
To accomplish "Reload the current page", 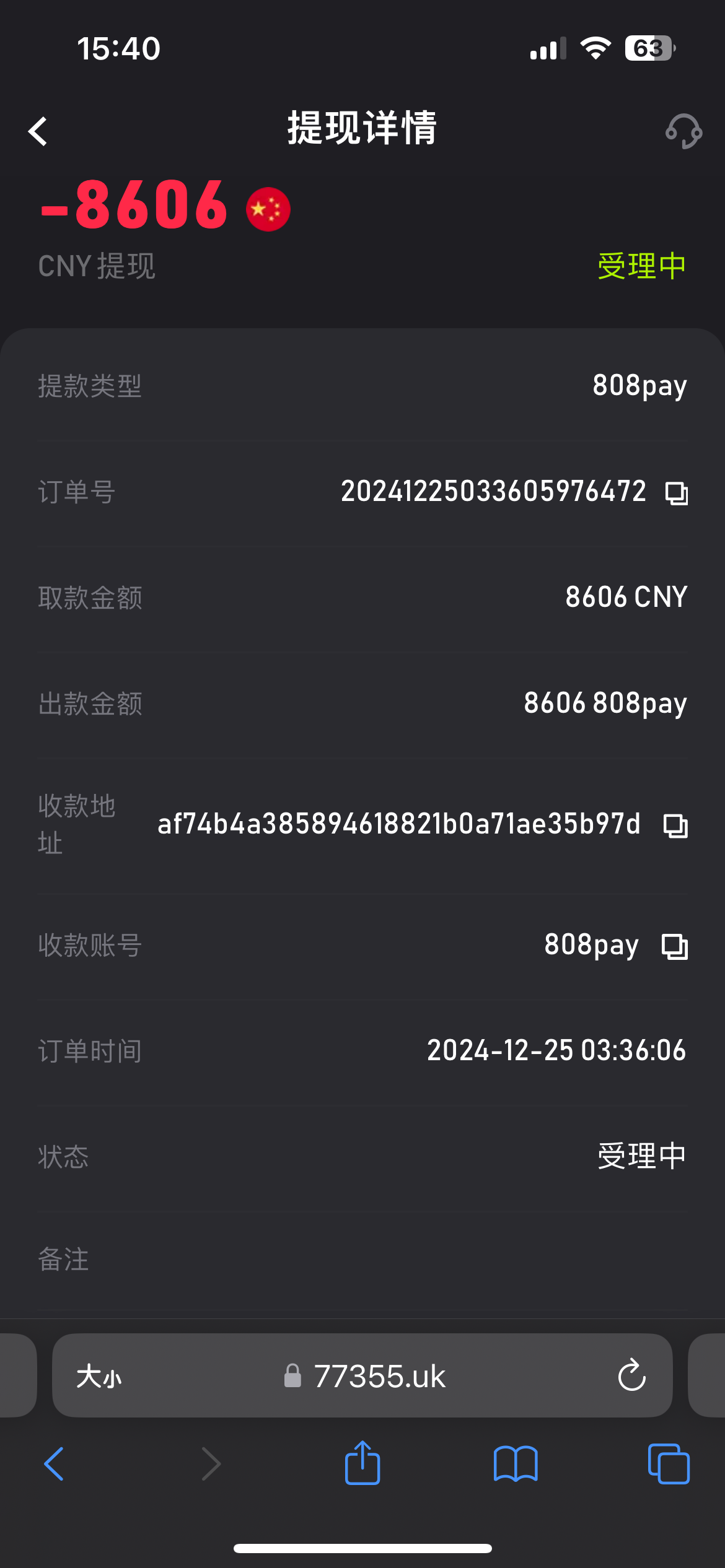I will [631, 1376].
